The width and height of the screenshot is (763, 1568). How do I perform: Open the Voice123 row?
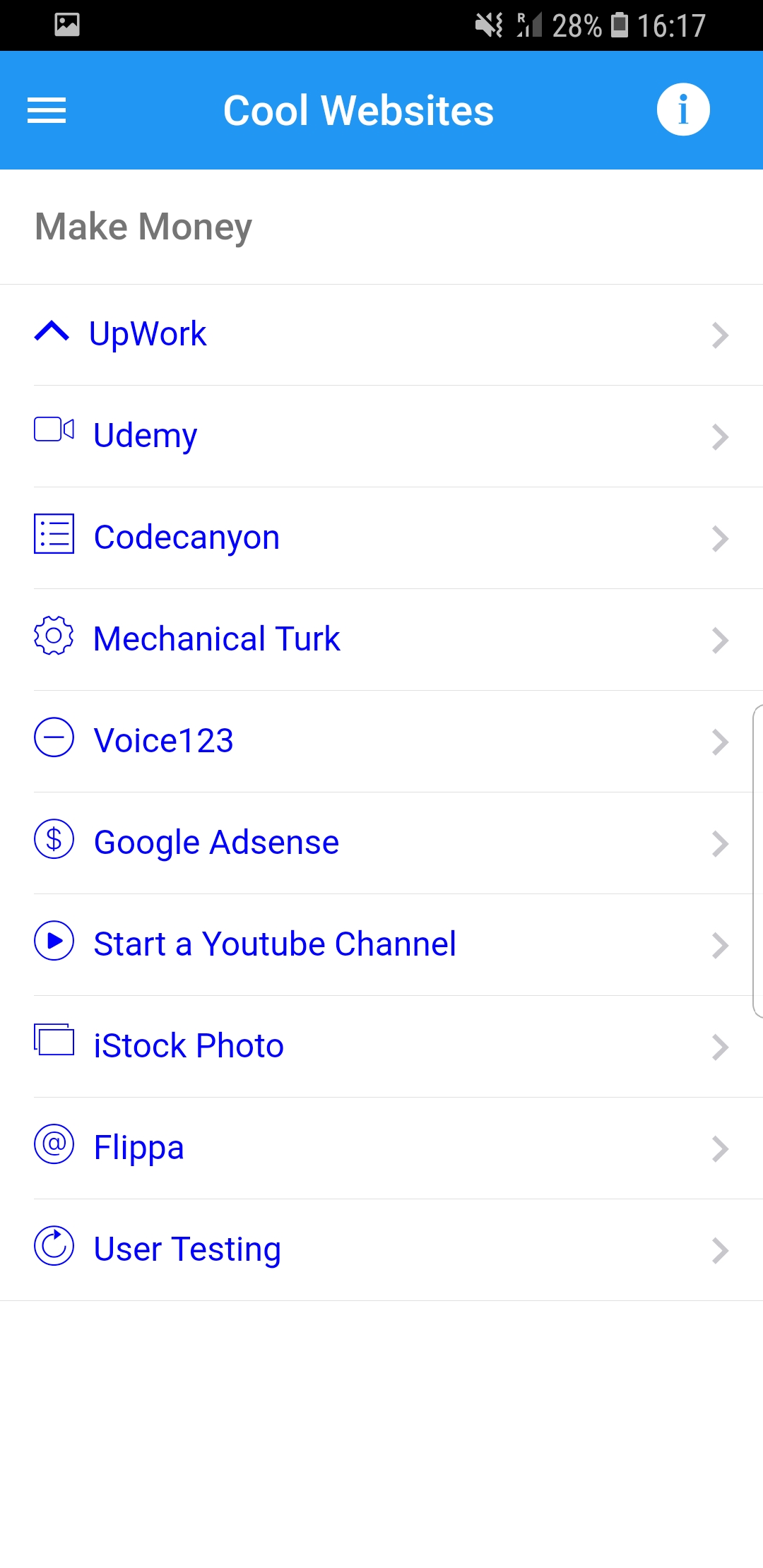[381, 742]
